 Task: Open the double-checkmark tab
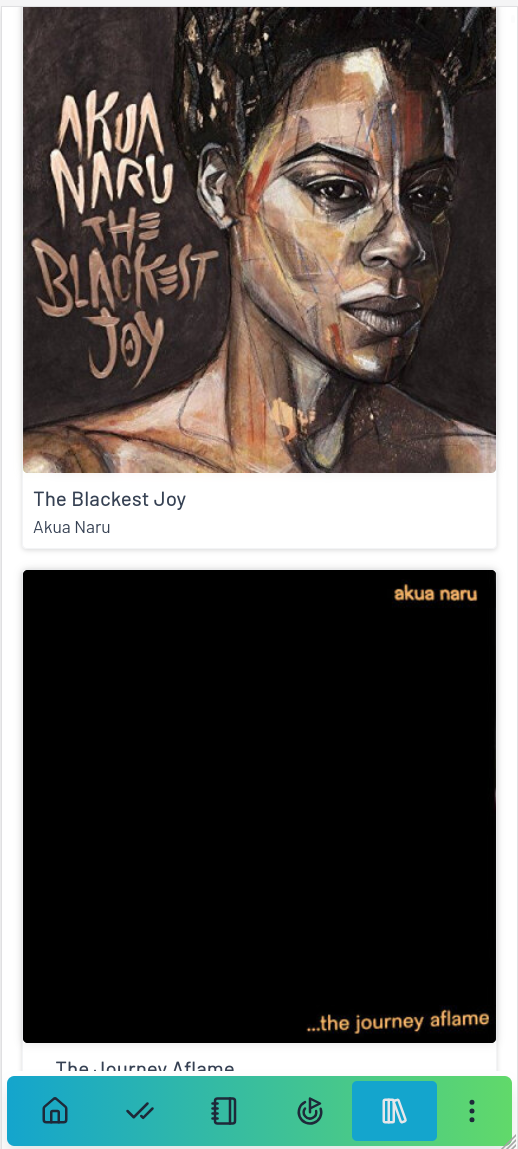click(x=140, y=1111)
